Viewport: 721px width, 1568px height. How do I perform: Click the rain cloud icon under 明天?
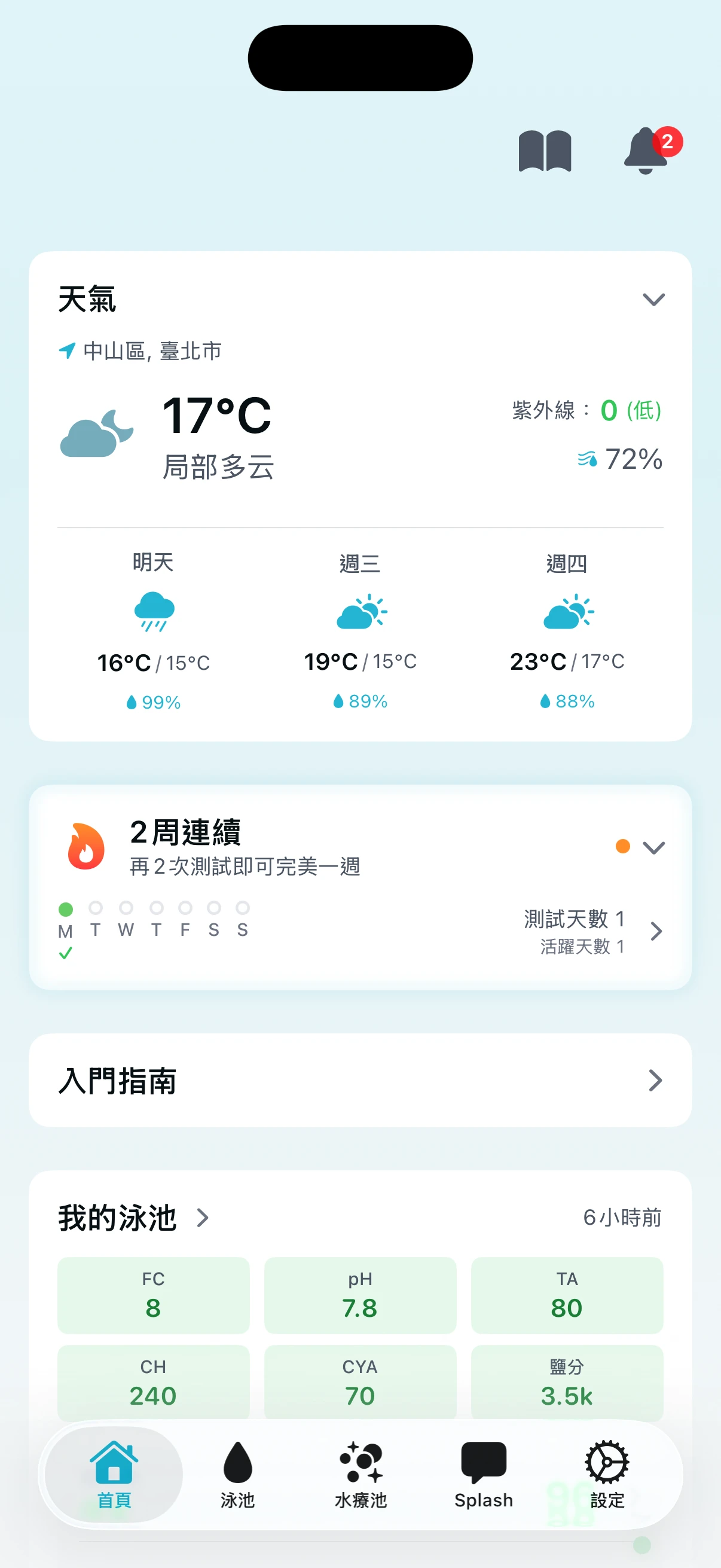(153, 612)
